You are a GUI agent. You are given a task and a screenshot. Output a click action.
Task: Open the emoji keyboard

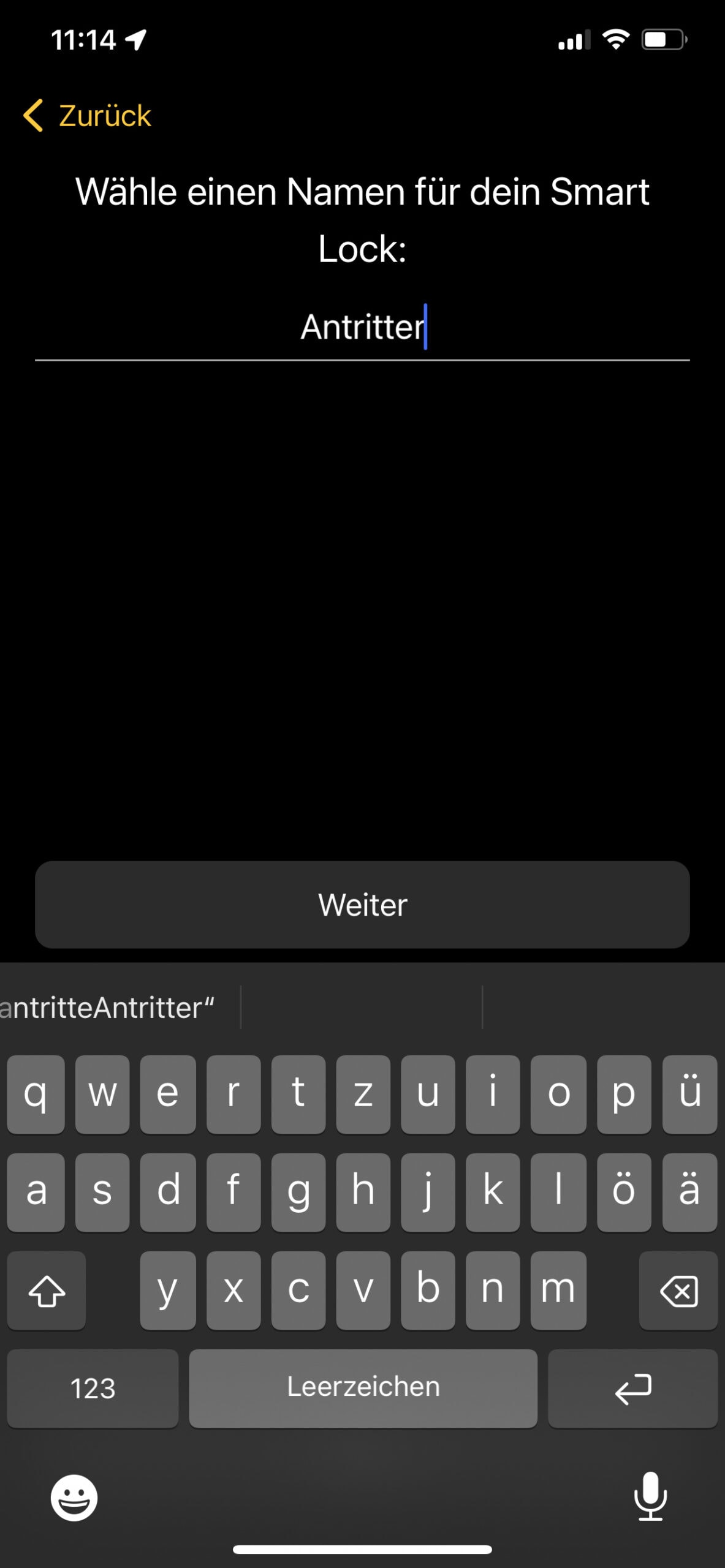pos(74,1497)
